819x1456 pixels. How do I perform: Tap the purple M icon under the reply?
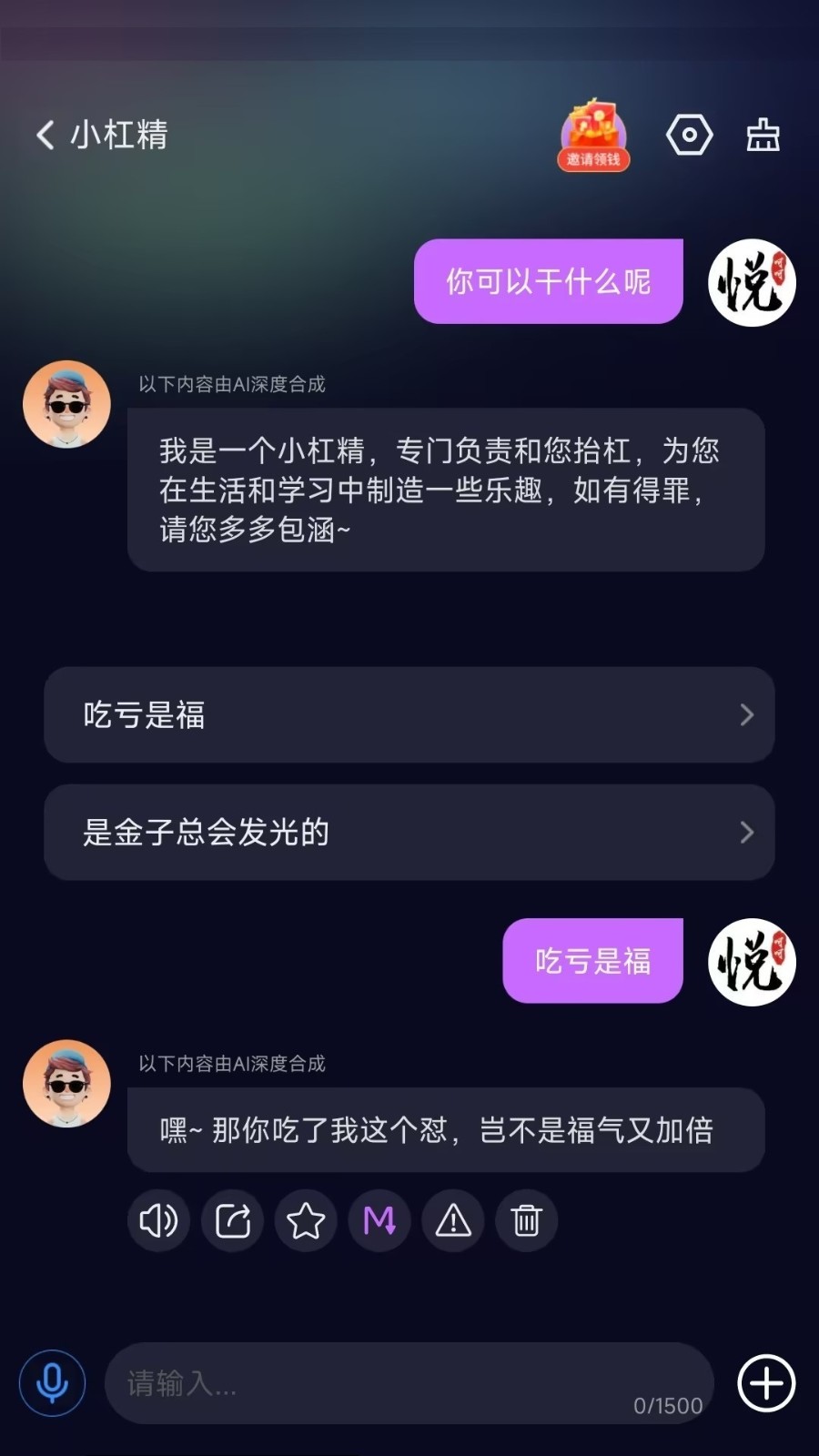pos(379,1220)
